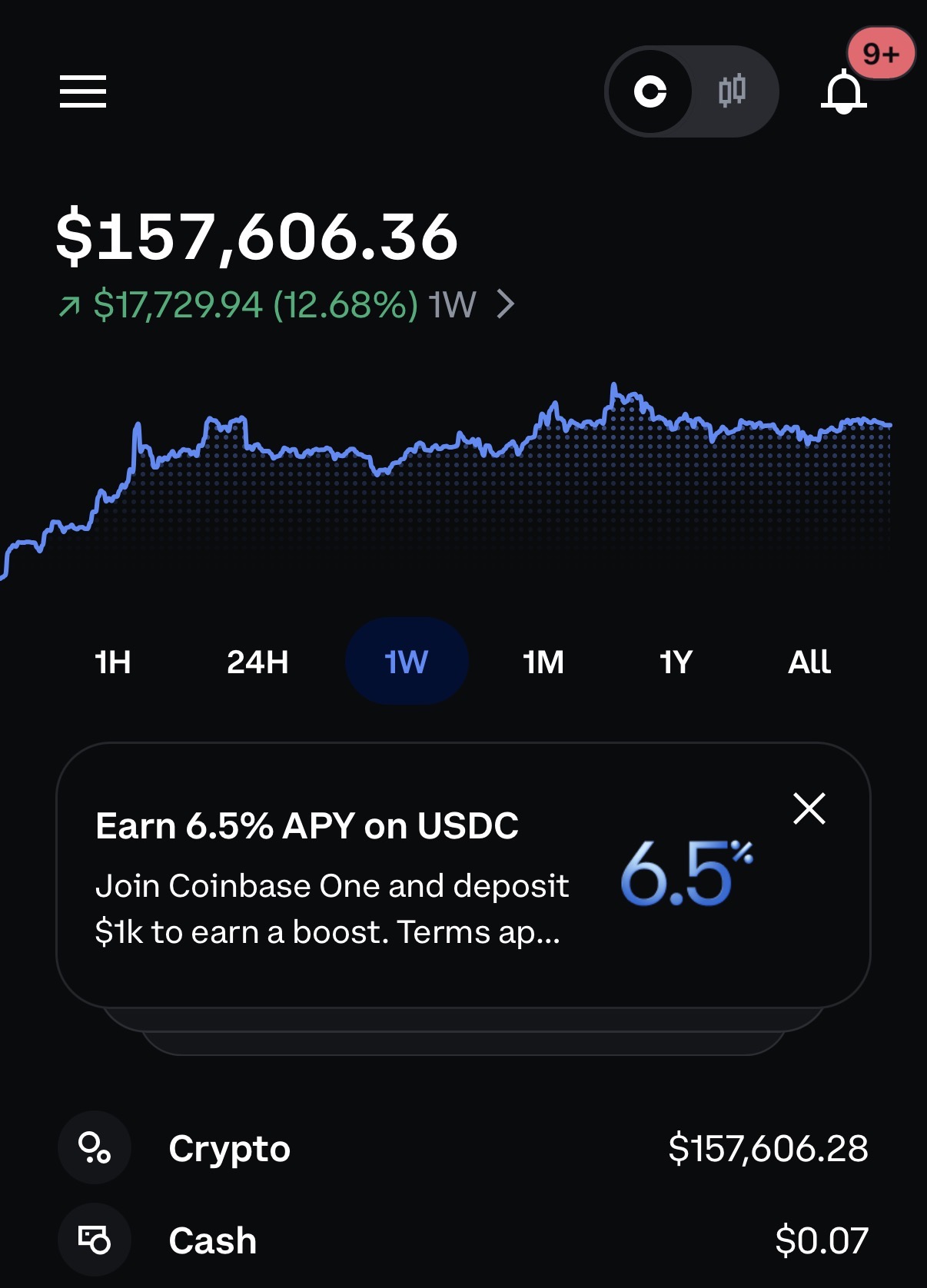Show the All time chart
Image resolution: width=927 pixels, height=1288 pixels.
click(x=809, y=662)
